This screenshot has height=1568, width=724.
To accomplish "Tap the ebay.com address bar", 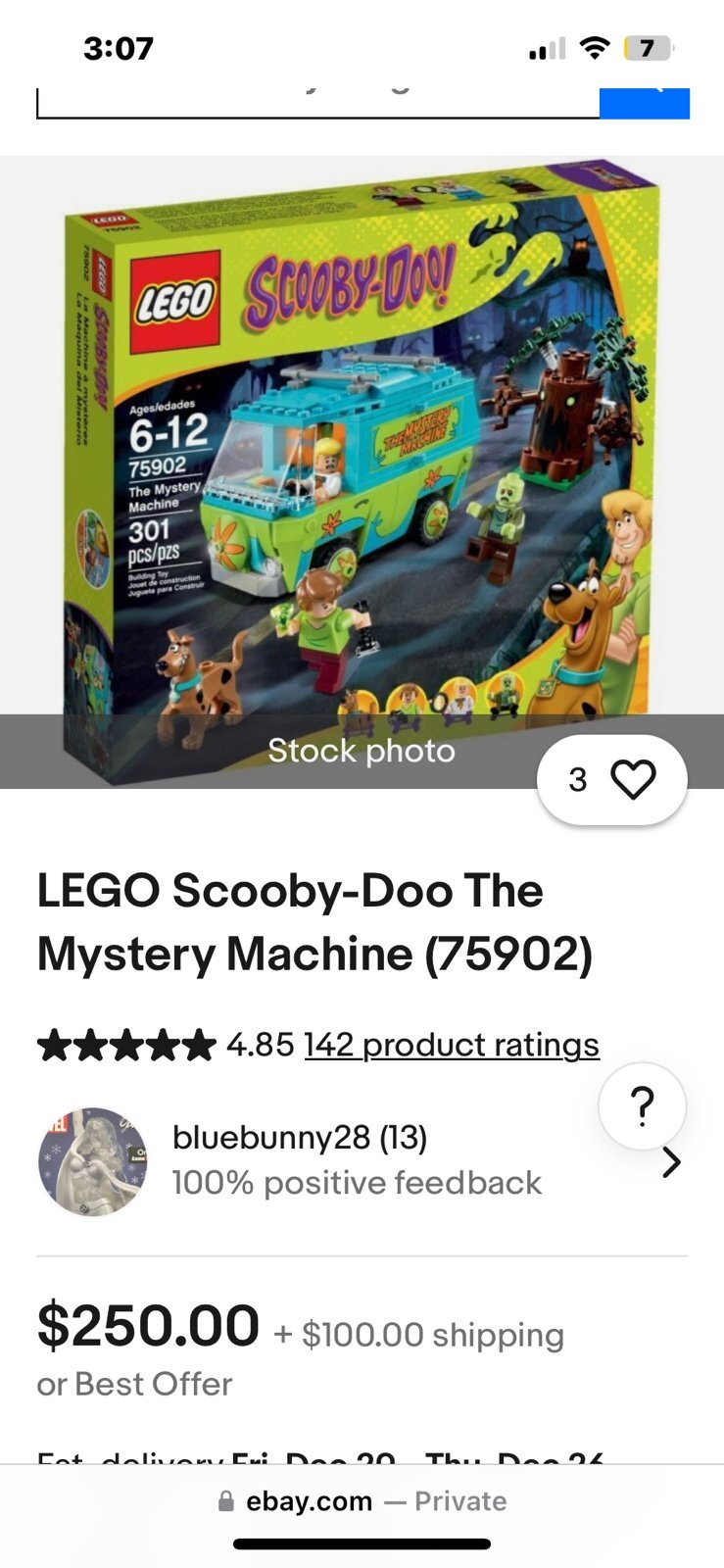I will pos(362,1500).
